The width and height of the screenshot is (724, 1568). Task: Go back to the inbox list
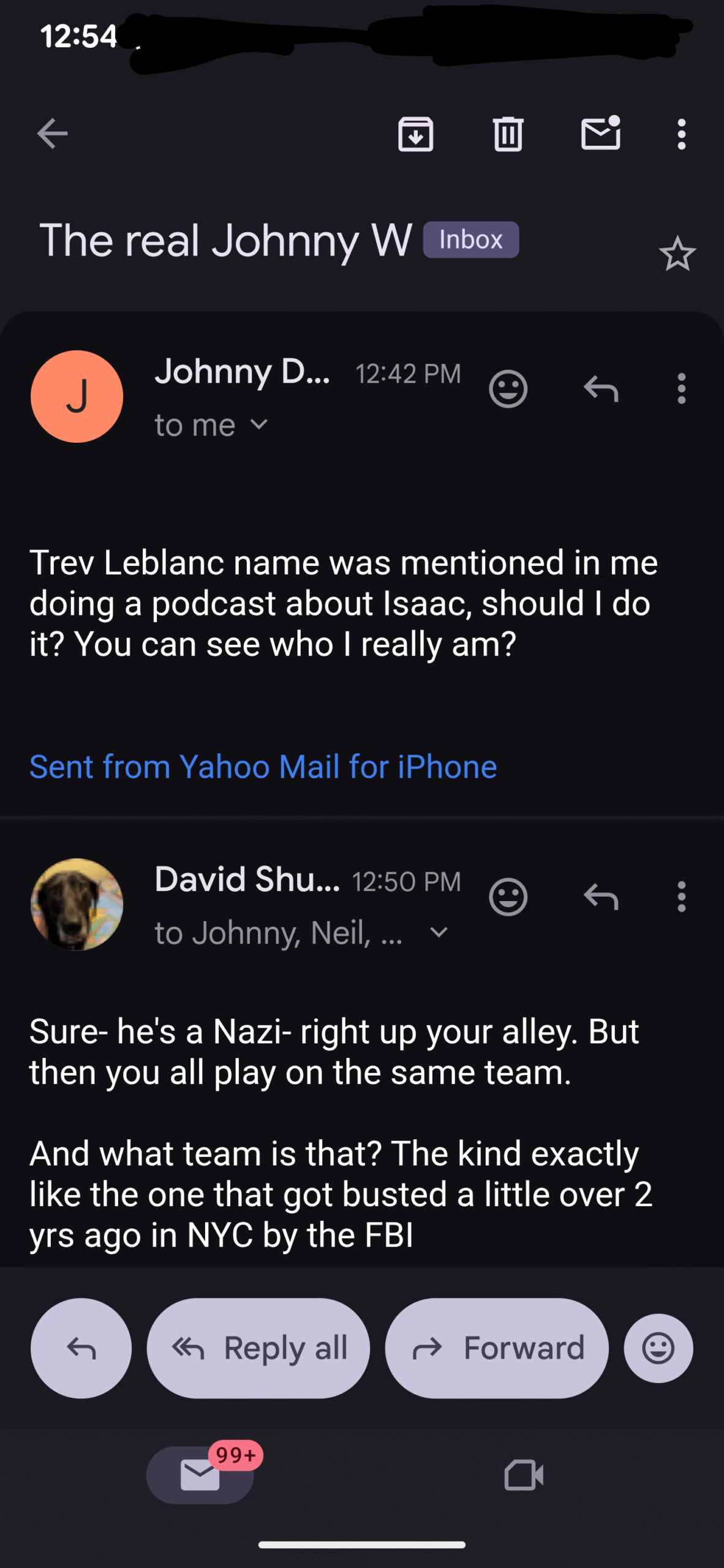[52, 134]
